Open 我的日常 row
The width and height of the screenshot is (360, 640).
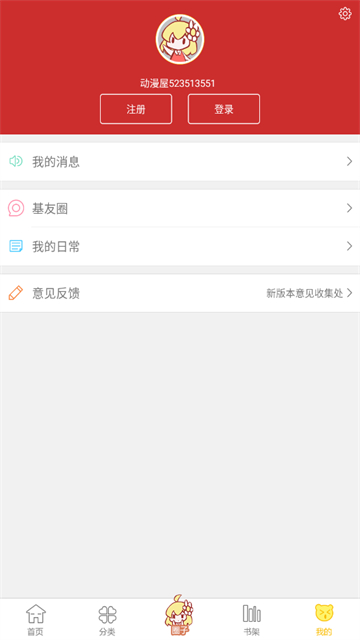180,247
